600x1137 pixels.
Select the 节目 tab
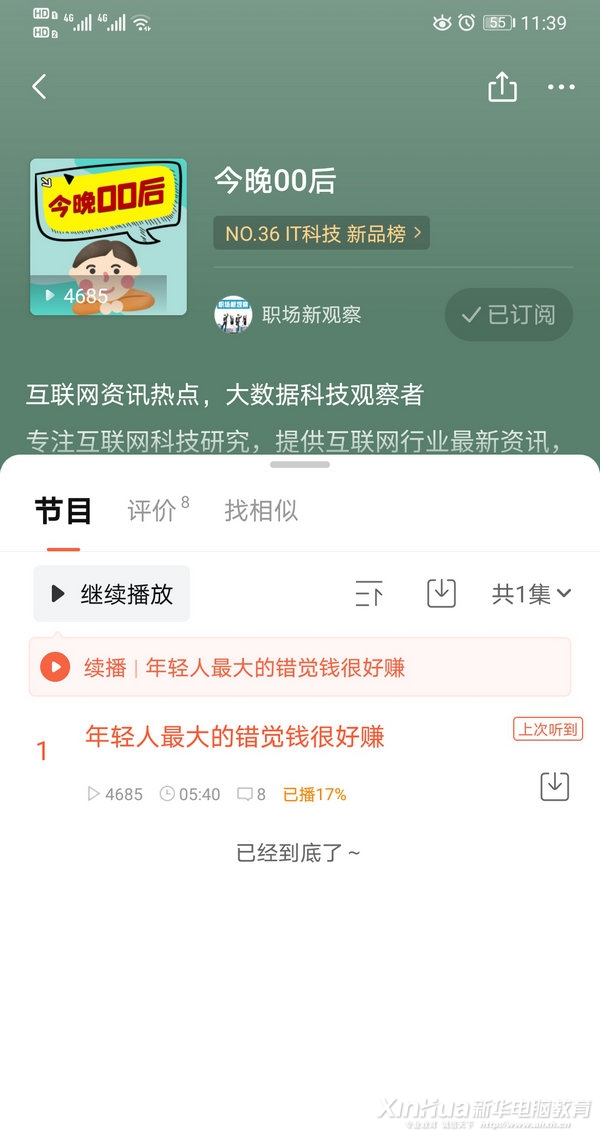(63, 511)
